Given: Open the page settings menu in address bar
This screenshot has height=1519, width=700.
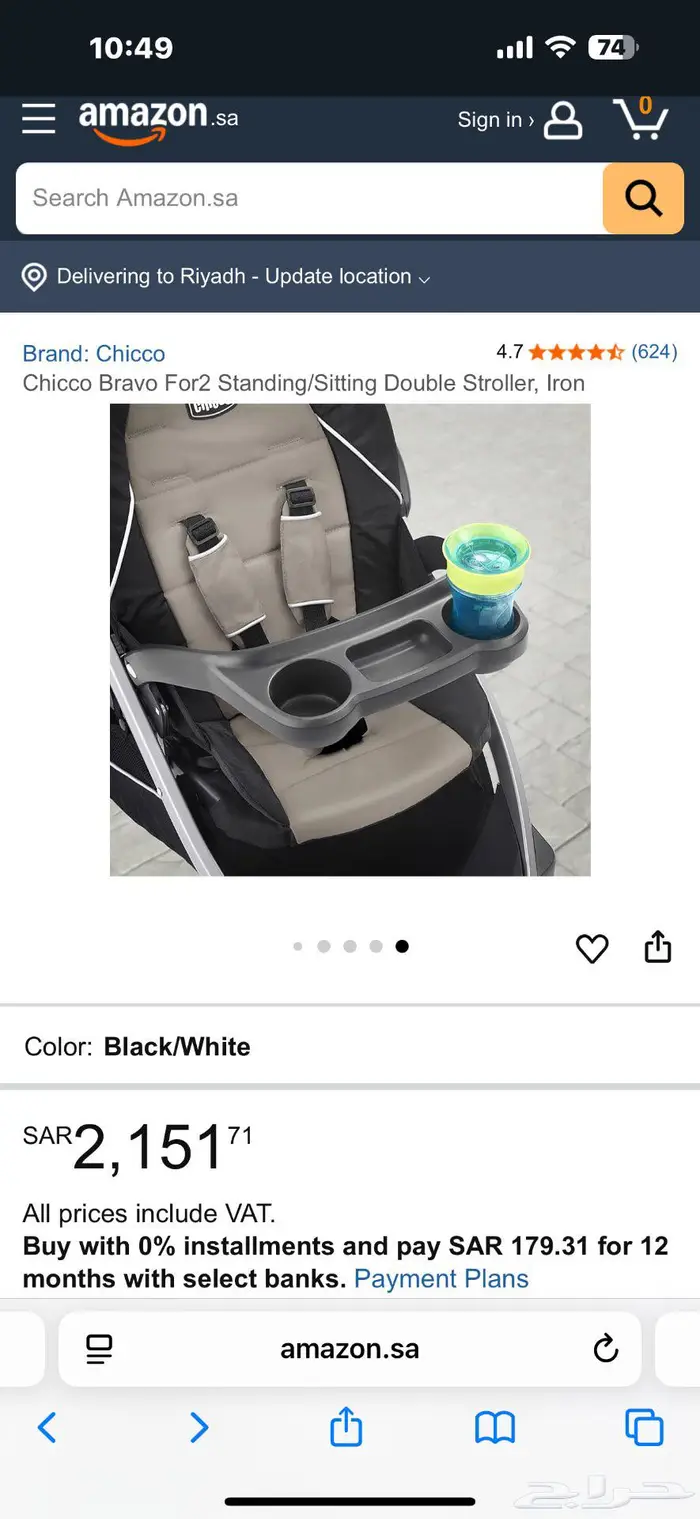Looking at the screenshot, I should click(x=99, y=1349).
